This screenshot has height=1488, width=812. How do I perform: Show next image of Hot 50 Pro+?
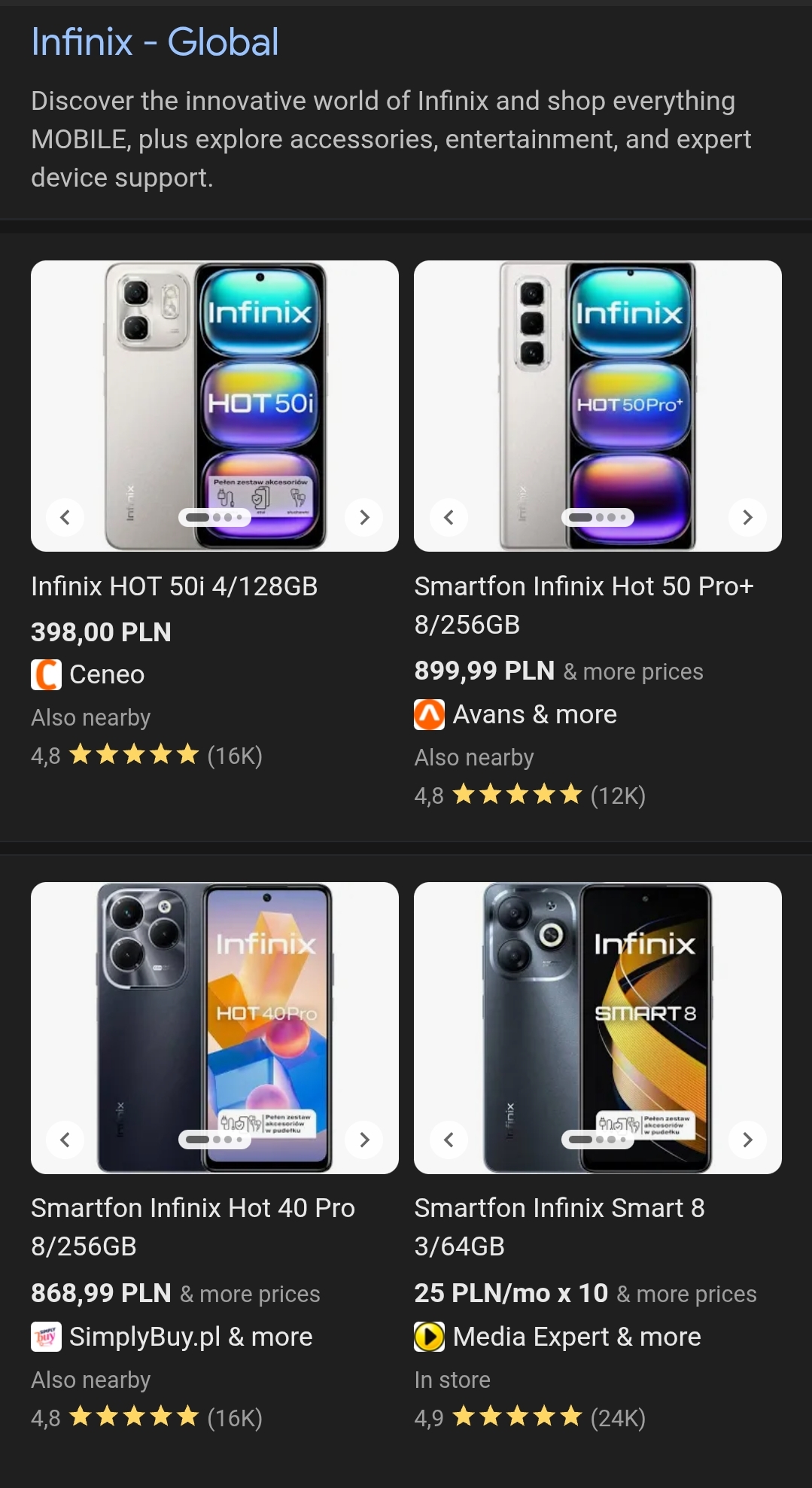point(747,517)
